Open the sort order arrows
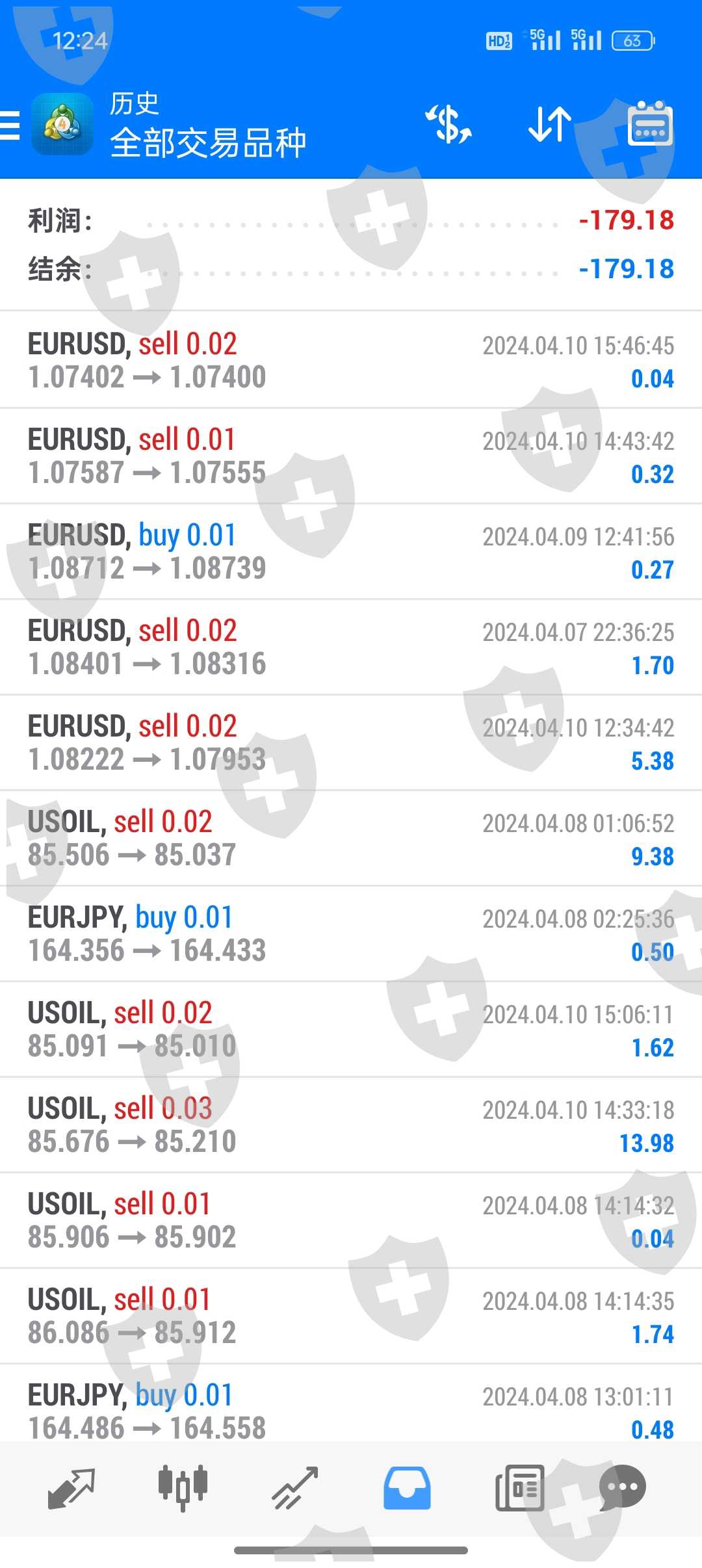This screenshot has width=702, height=1568. (x=550, y=124)
